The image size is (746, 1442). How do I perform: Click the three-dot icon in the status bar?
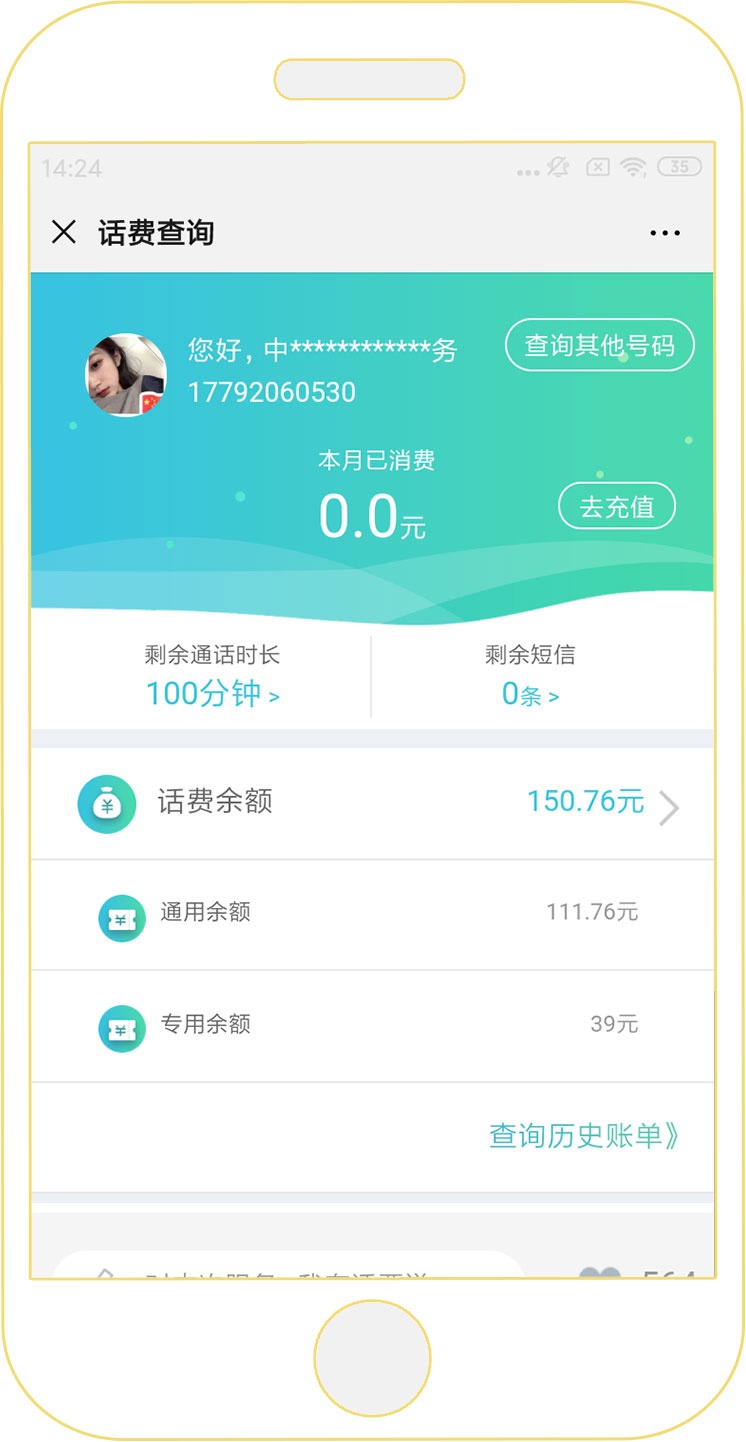[x=527, y=170]
